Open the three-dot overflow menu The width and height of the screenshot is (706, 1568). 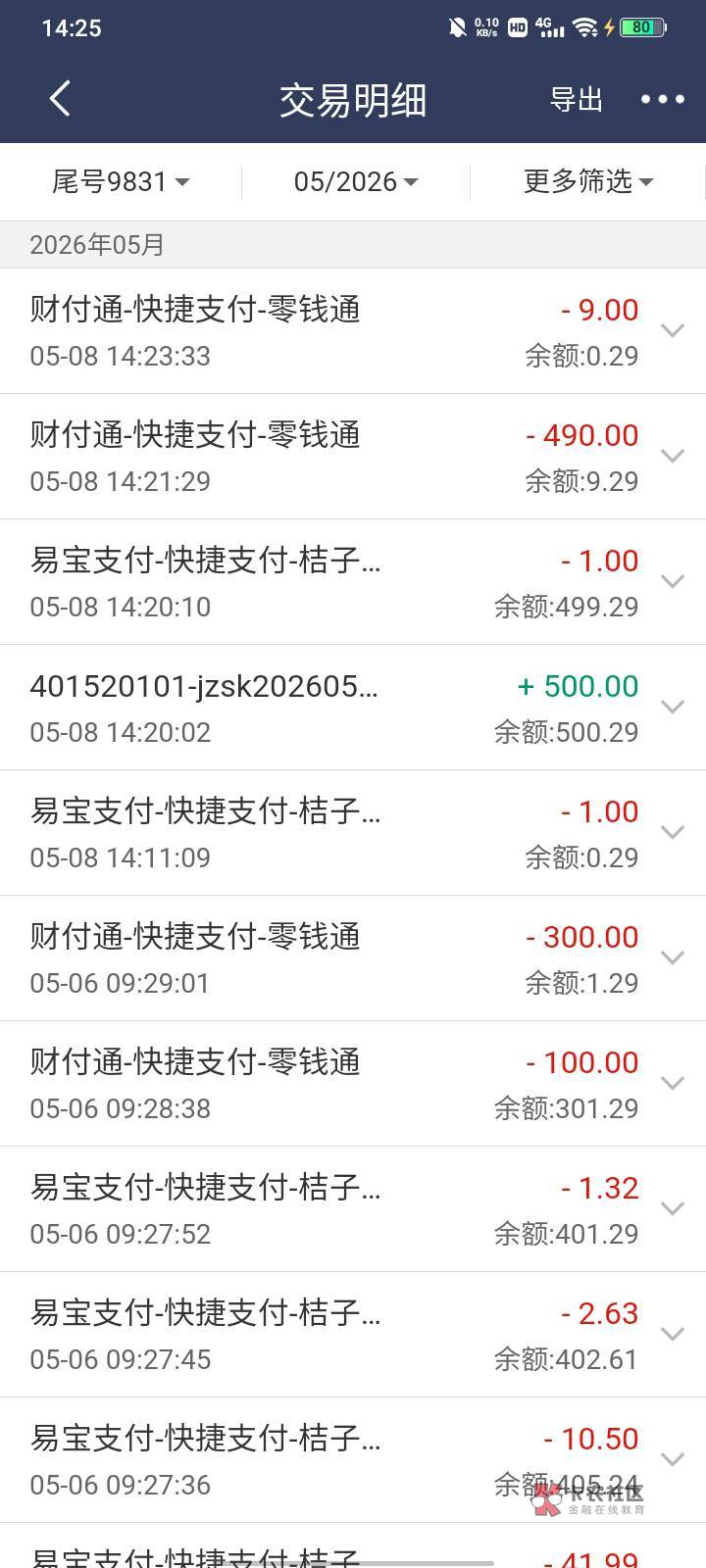[663, 99]
